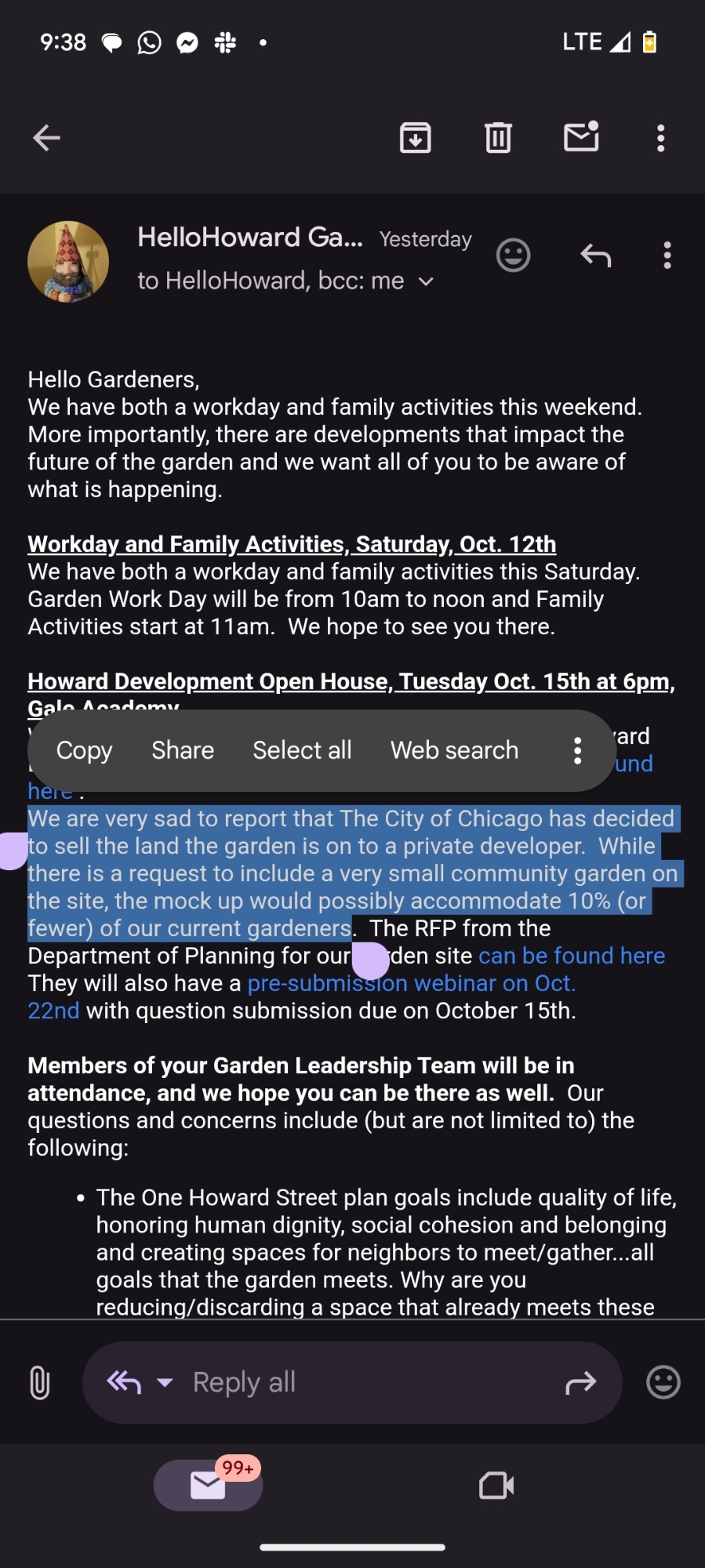
Task: Copy the selected text
Action: coord(84,750)
